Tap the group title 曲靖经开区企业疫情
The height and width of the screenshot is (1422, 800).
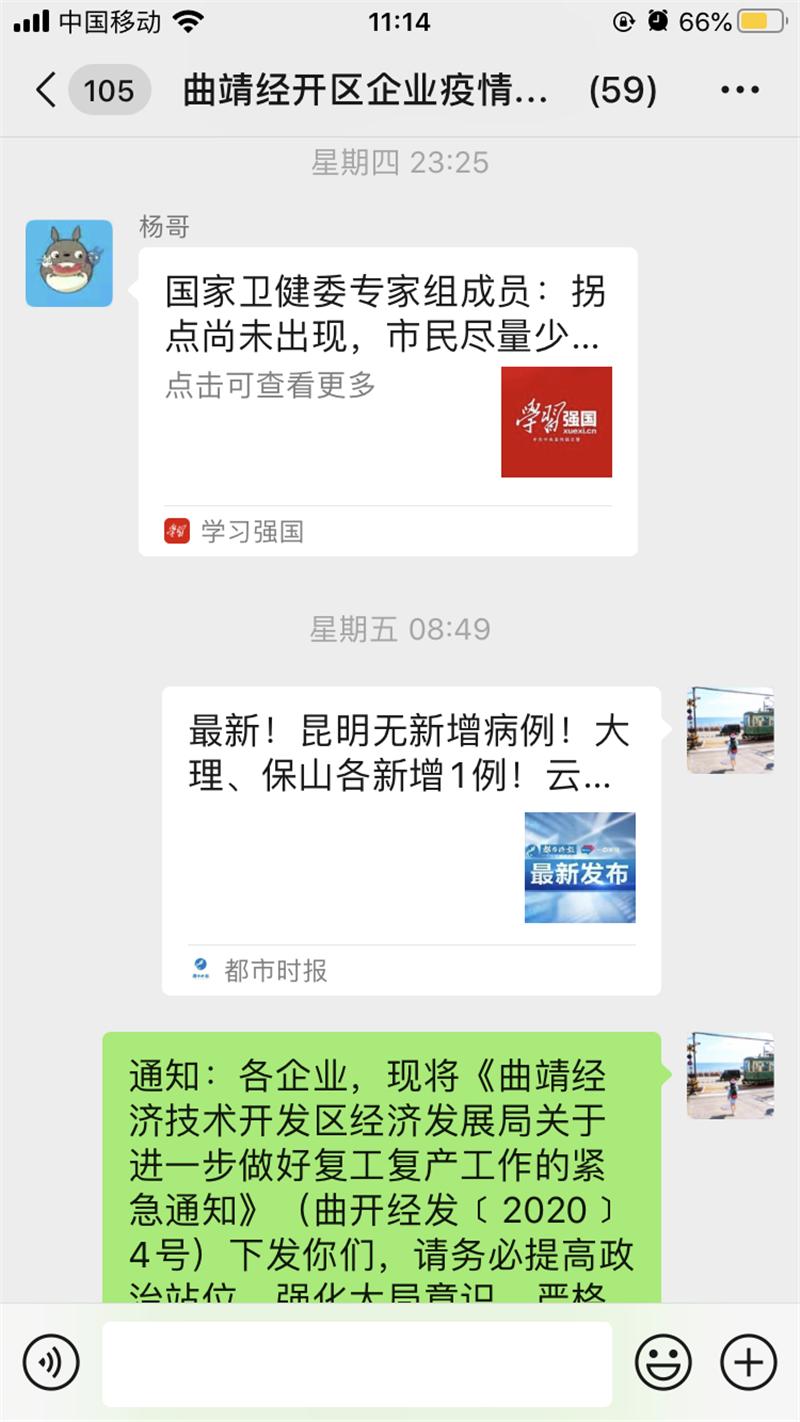tap(363, 89)
